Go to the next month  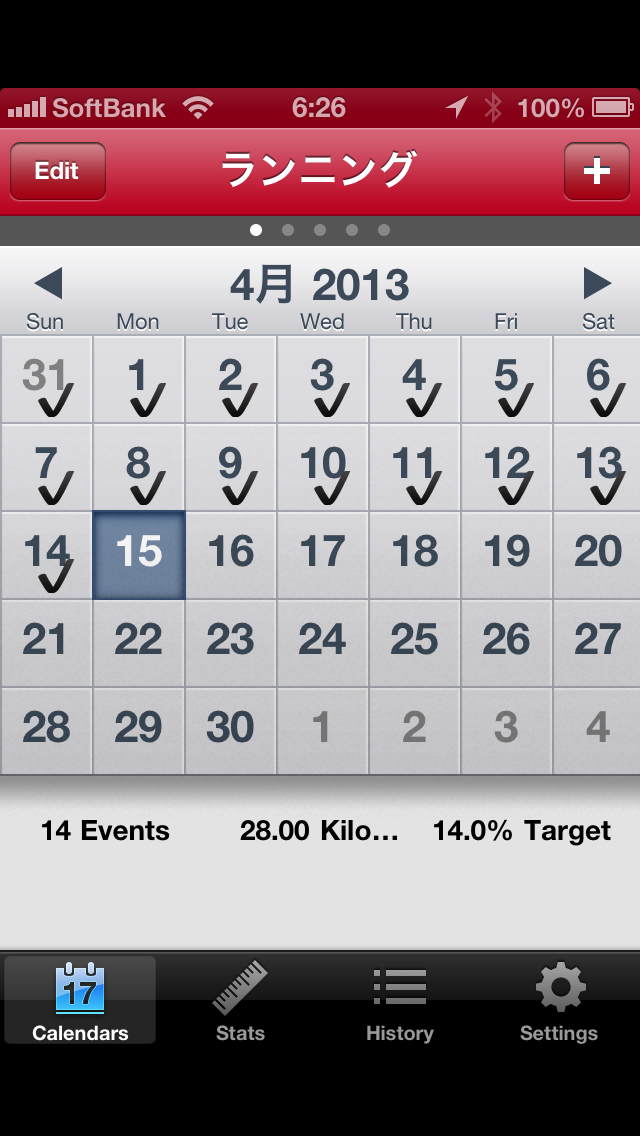pyautogui.click(x=597, y=284)
